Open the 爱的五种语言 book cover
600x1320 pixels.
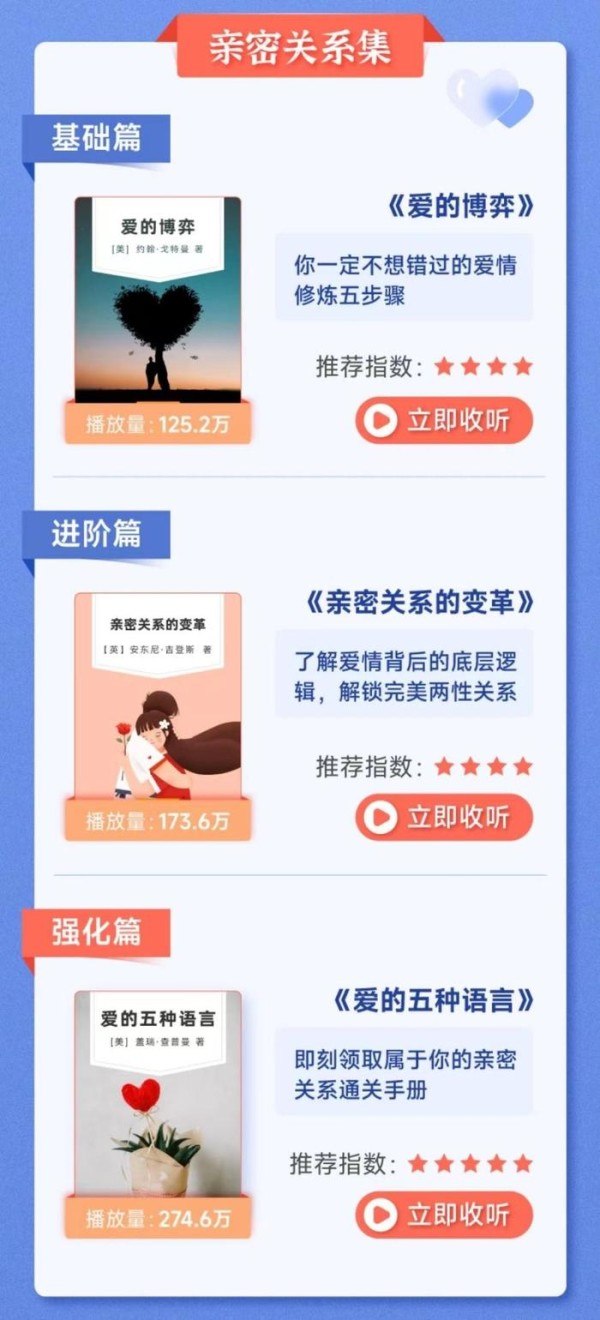point(158,1093)
